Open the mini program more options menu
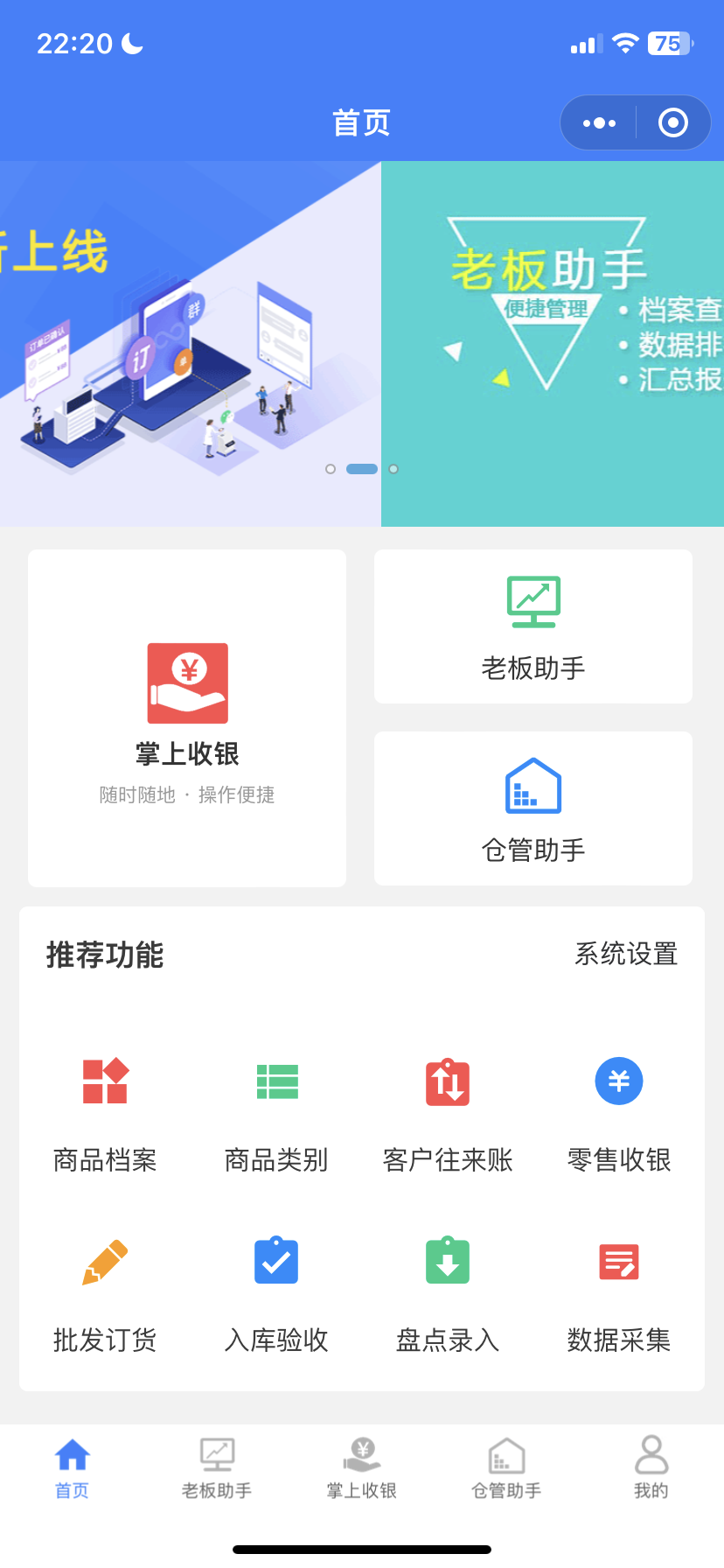Viewport: 724px width, 1568px height. pyautogui.click(x=599, y=123)
